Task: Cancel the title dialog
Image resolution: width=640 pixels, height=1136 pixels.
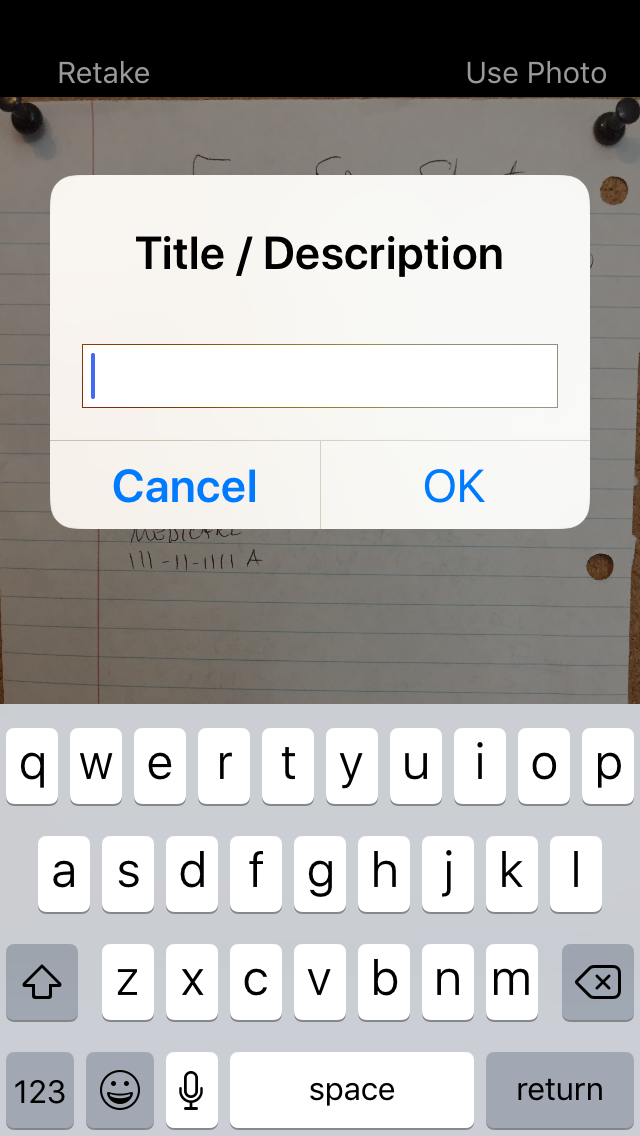Action: coord(185,485)
